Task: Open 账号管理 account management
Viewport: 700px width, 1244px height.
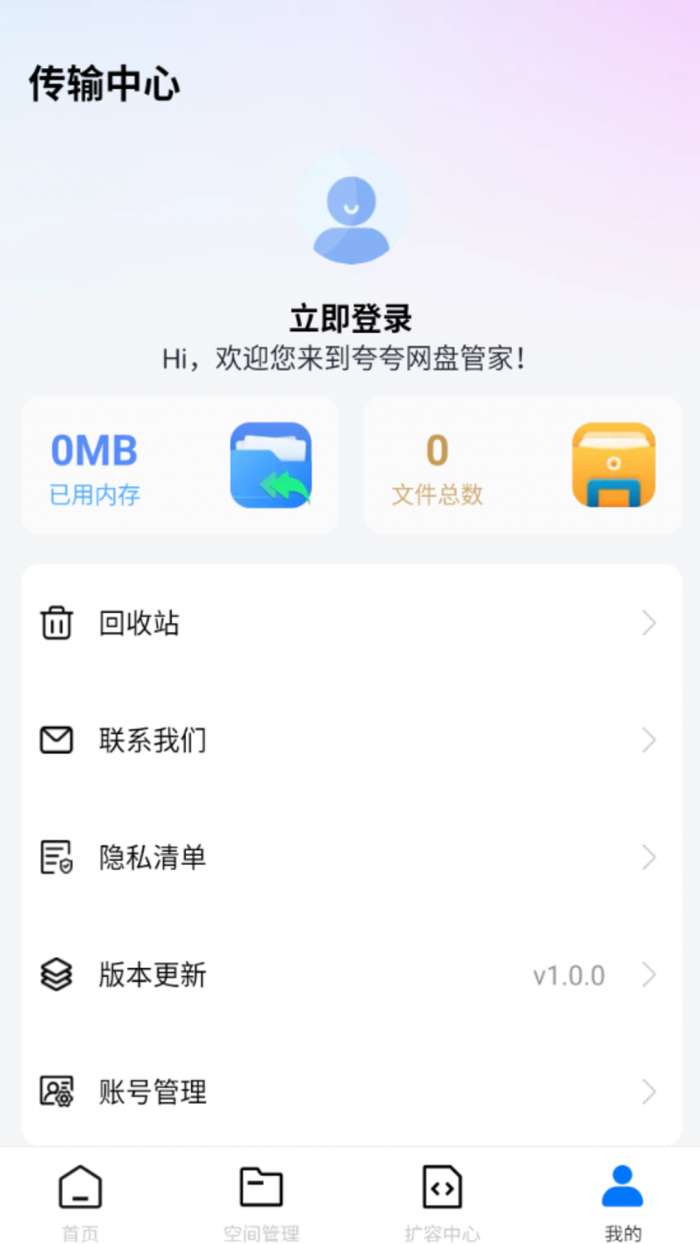Action: point(351,1091)
